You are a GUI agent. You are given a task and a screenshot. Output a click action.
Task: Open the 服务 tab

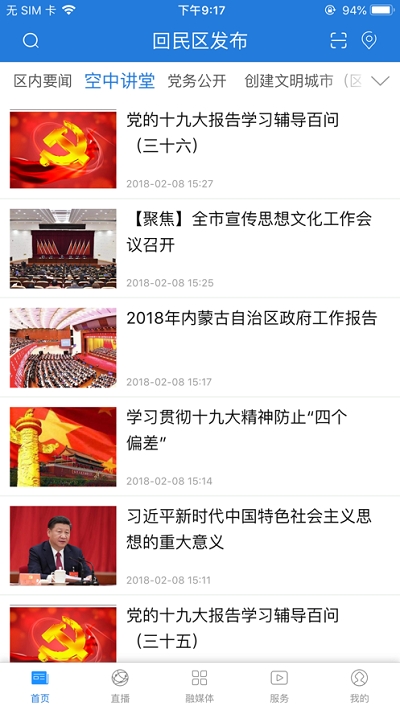click(279, 686)
